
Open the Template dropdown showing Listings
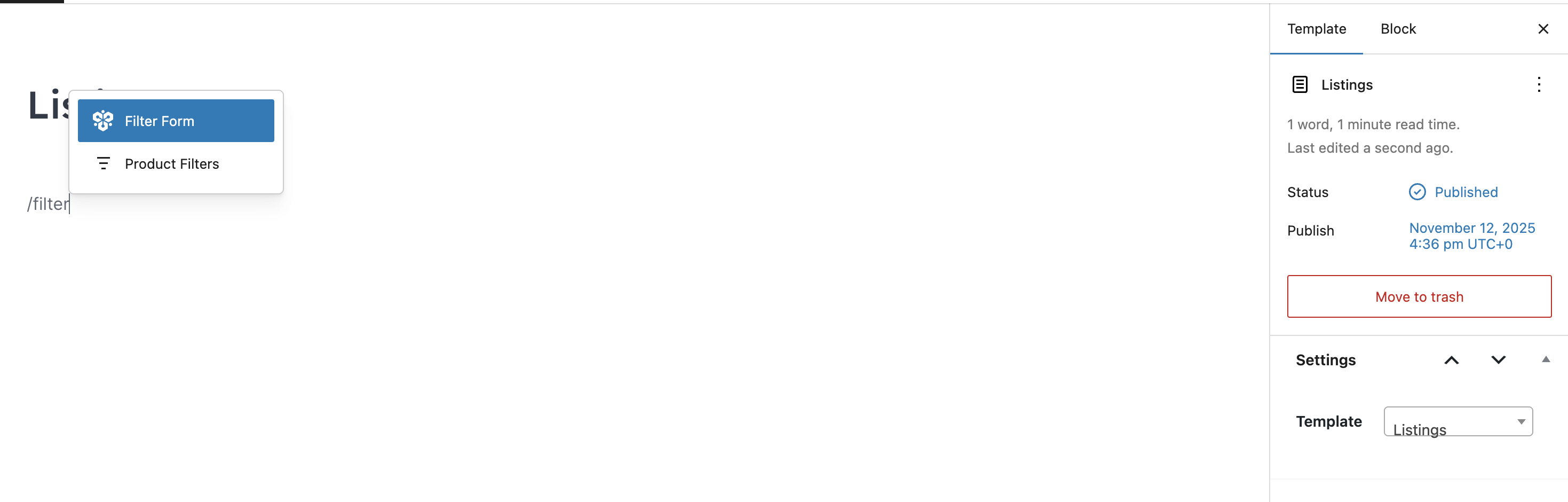coord(1457,421)
